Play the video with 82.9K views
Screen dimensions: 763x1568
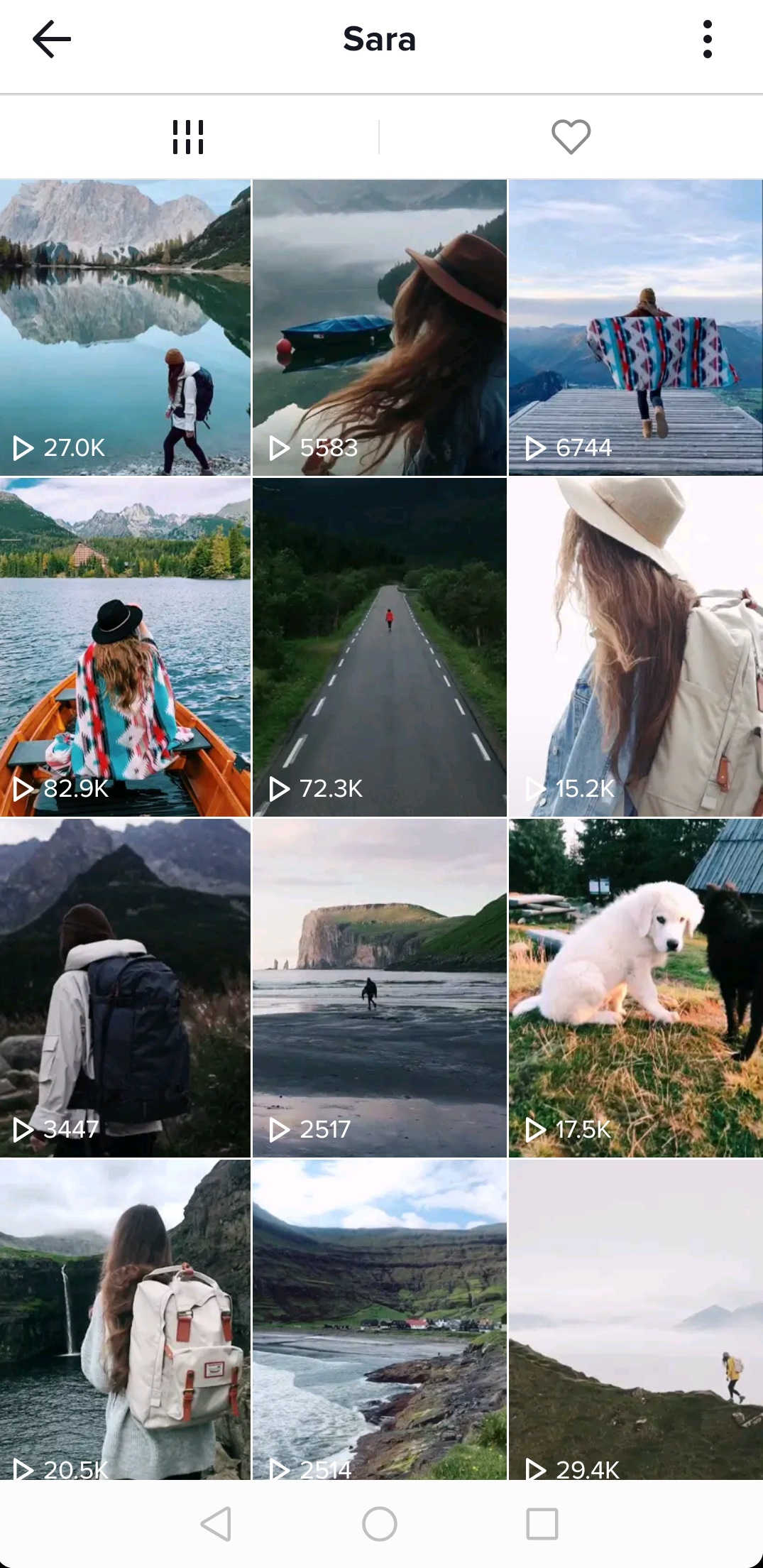(125, 647)
